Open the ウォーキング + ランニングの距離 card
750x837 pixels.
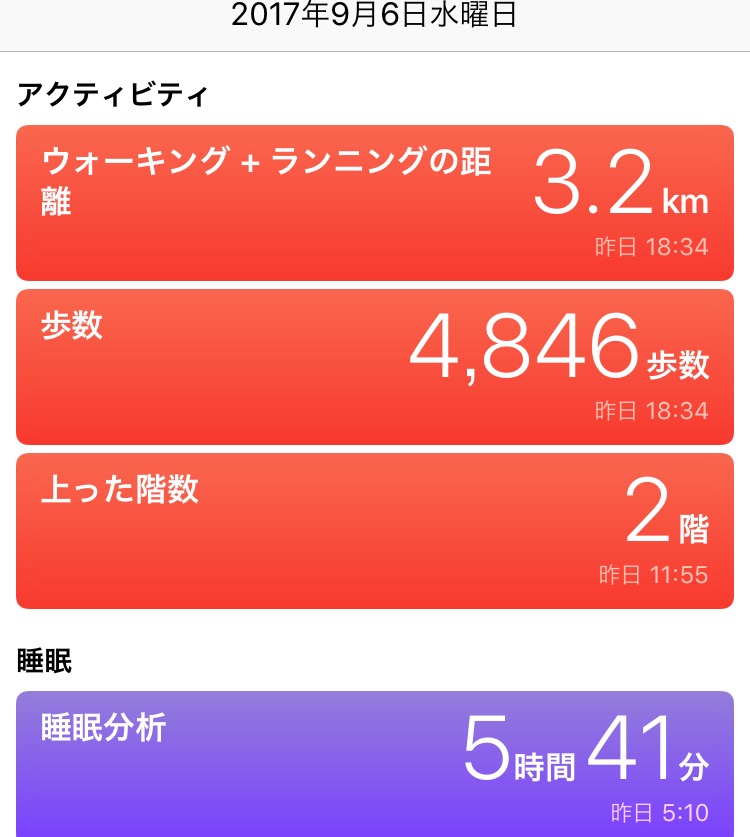(375, 202)
